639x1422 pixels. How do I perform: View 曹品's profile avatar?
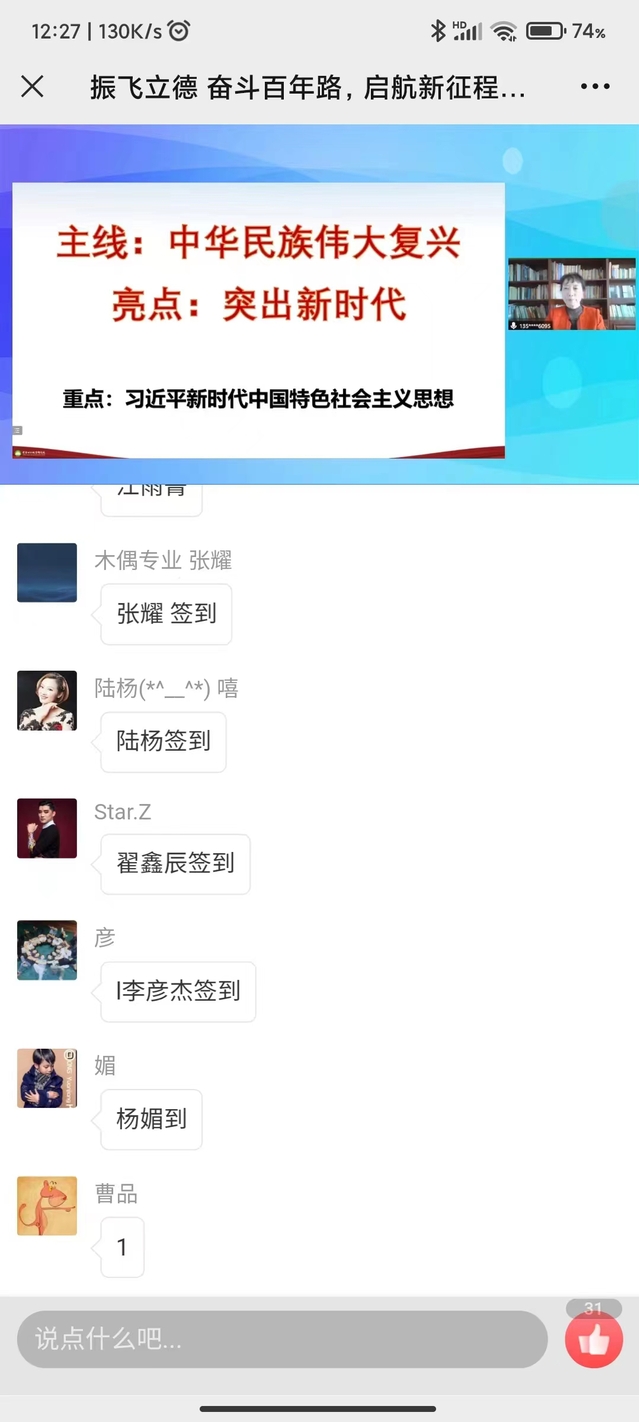[x=47, y=1206]
